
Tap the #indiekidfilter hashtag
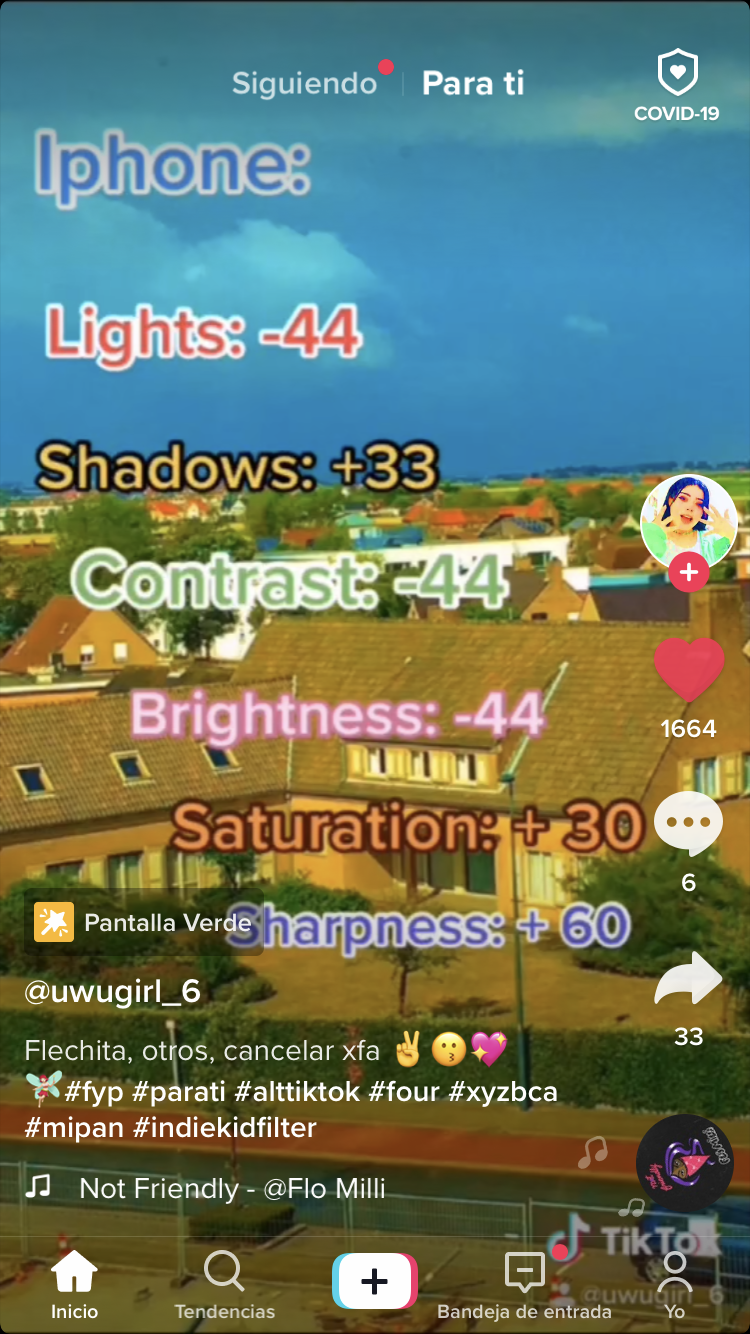pyautogui.click(x=224, y=1128)
